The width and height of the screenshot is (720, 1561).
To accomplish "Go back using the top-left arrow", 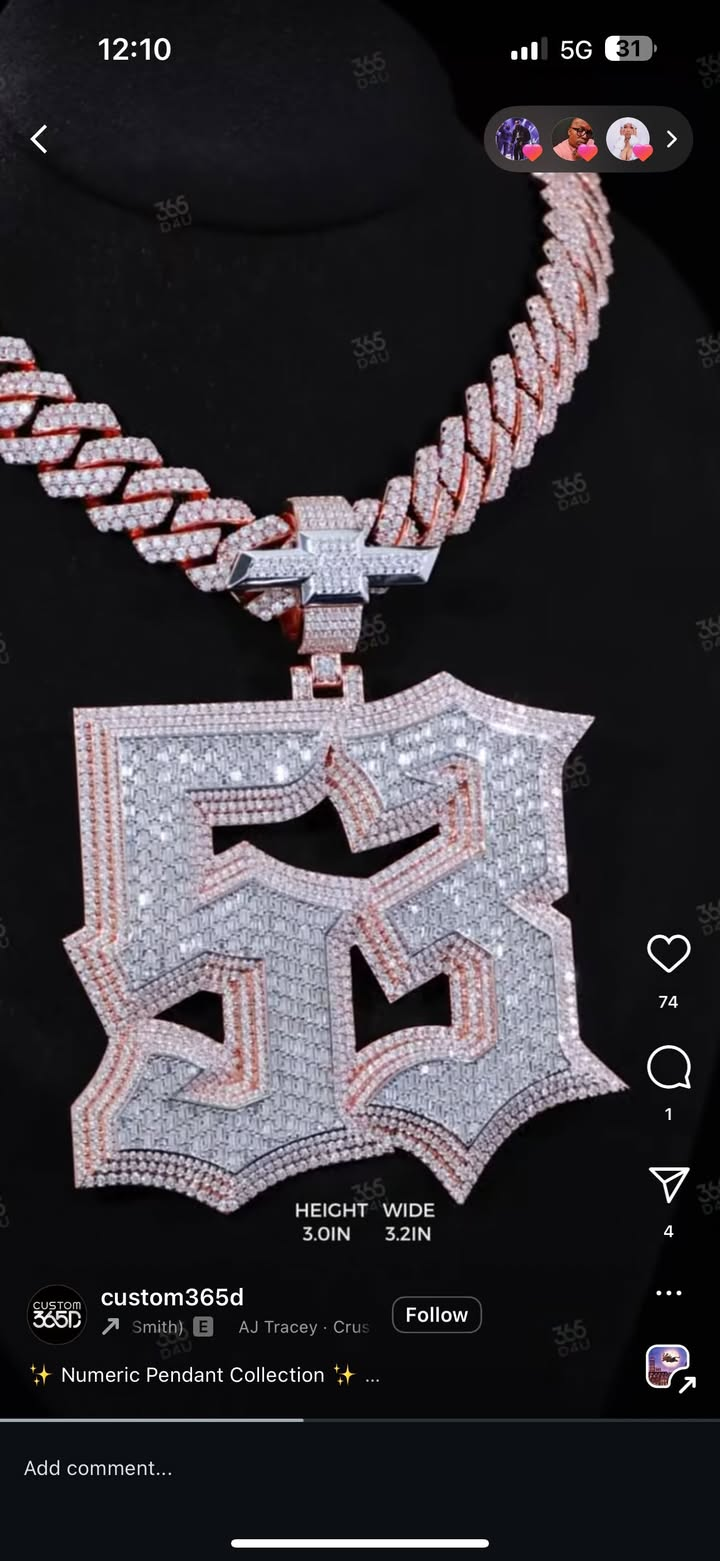I will click(39, 139).
